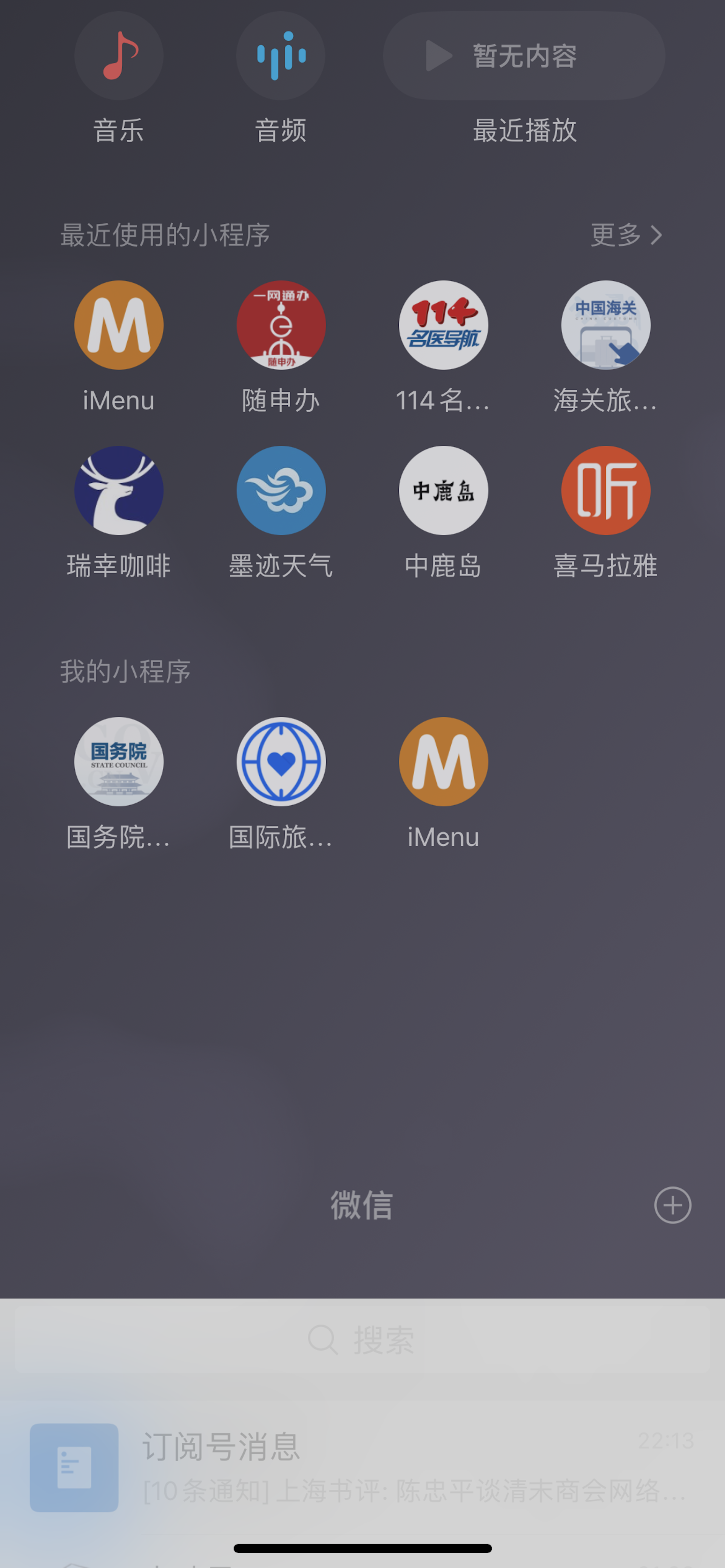Open iMenu under 我的小程序
The height and width of the screenshot is (1568, 725).
(443, 762)
